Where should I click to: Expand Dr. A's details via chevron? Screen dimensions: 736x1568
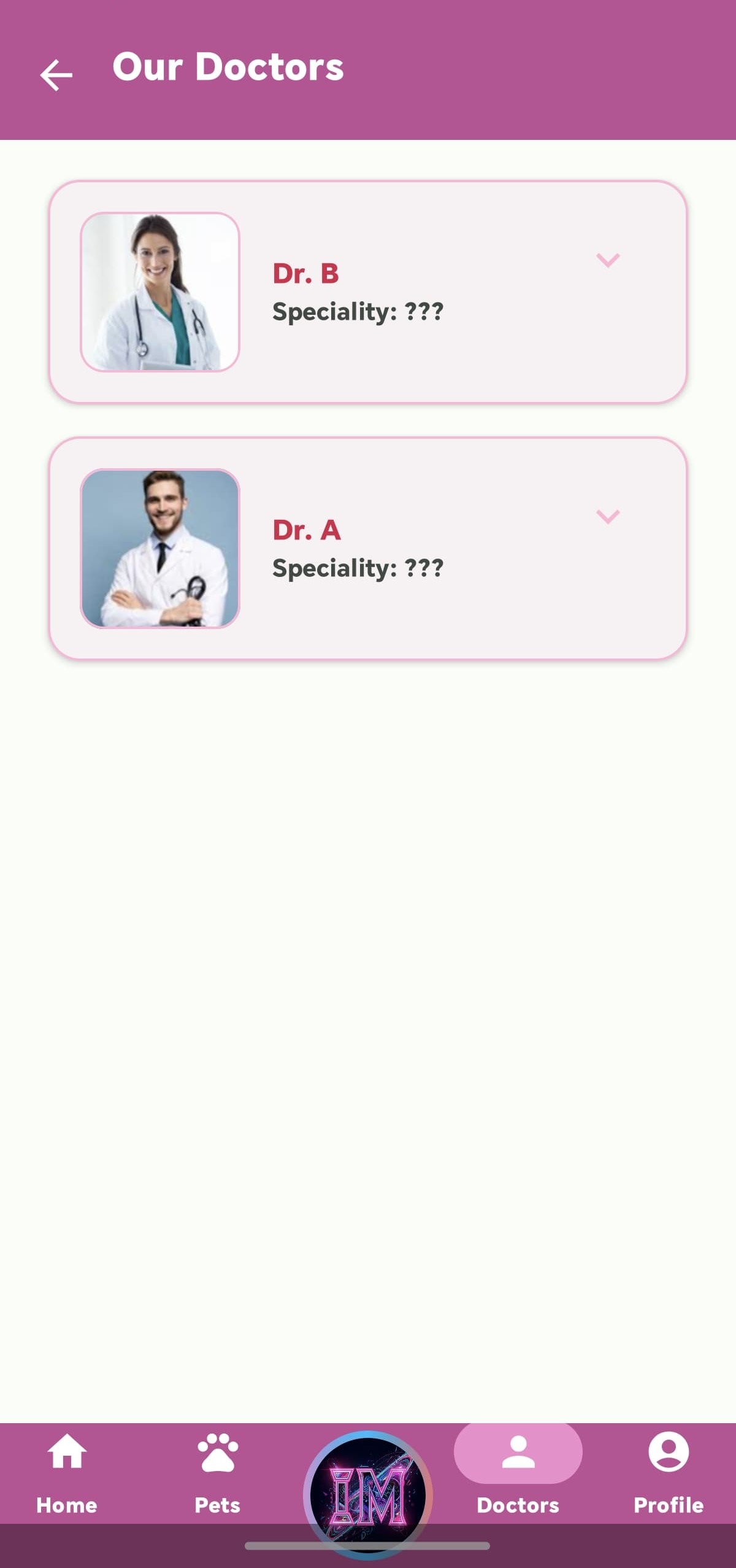[x=609, y=519]
